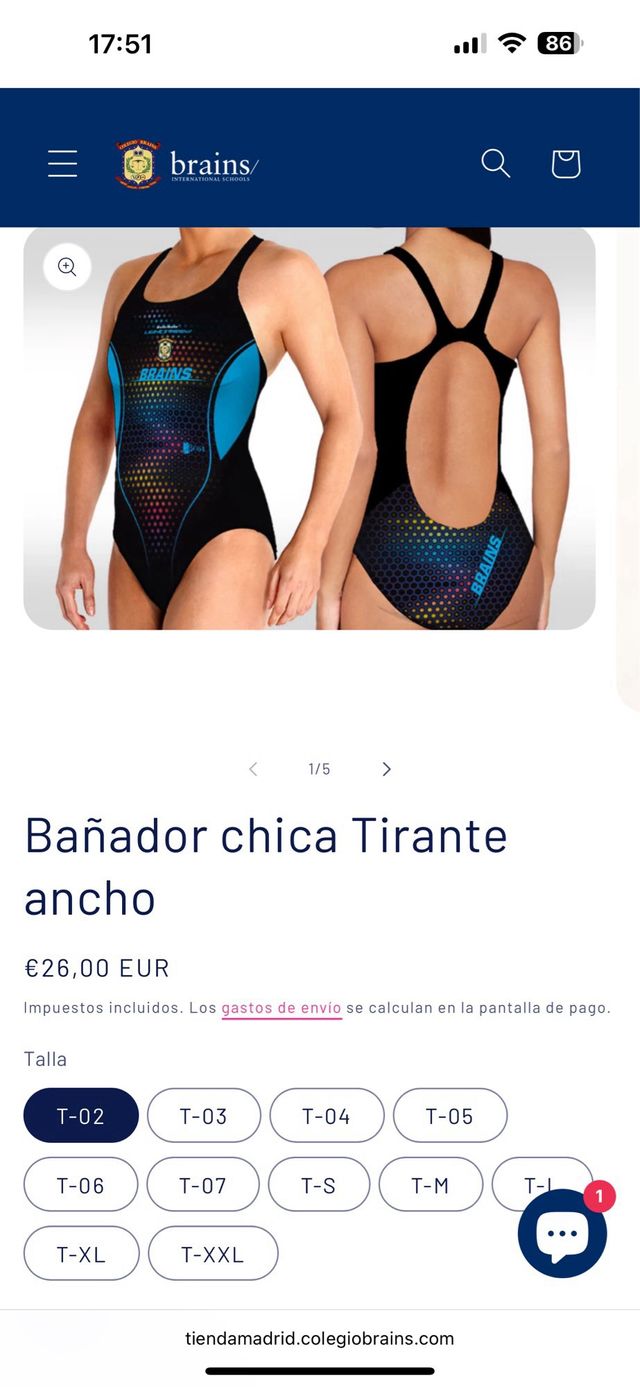
Task: Select size T-S
Action: (x=319, y=1185)
